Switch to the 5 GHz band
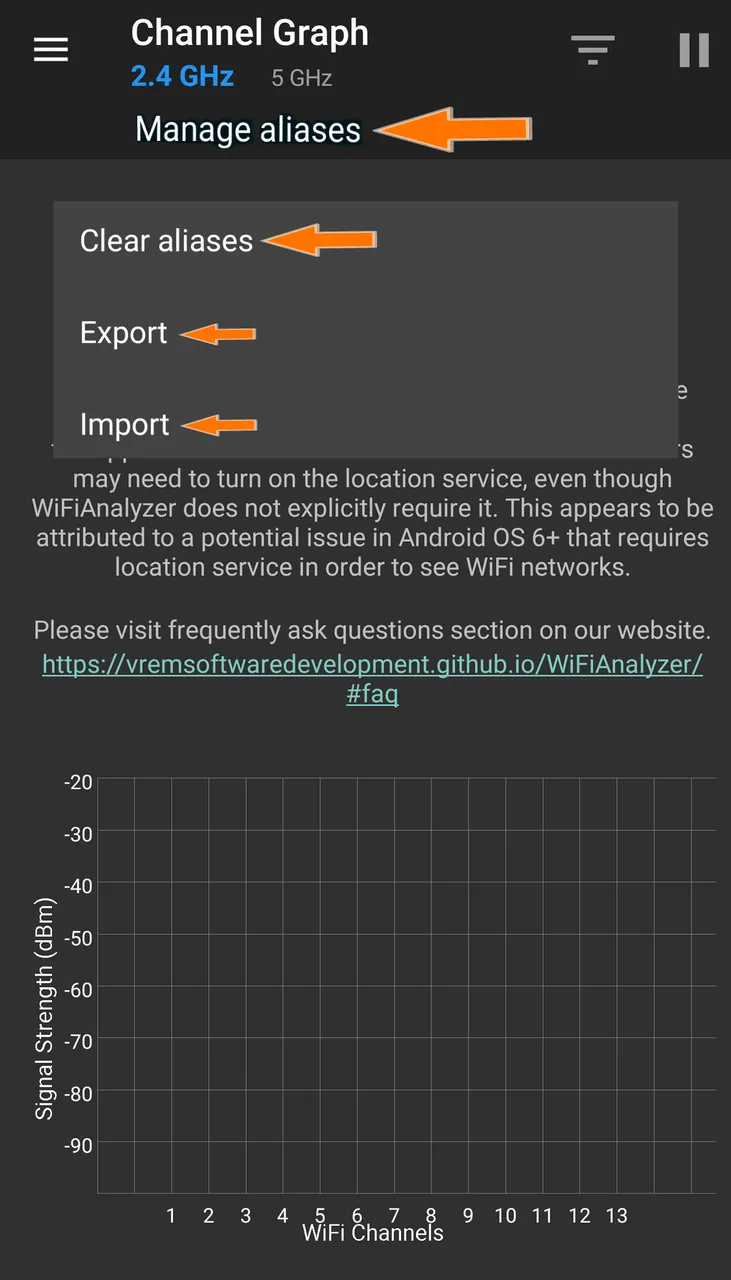Viewport: 731px width, 1280px height. tap(301, 77)
